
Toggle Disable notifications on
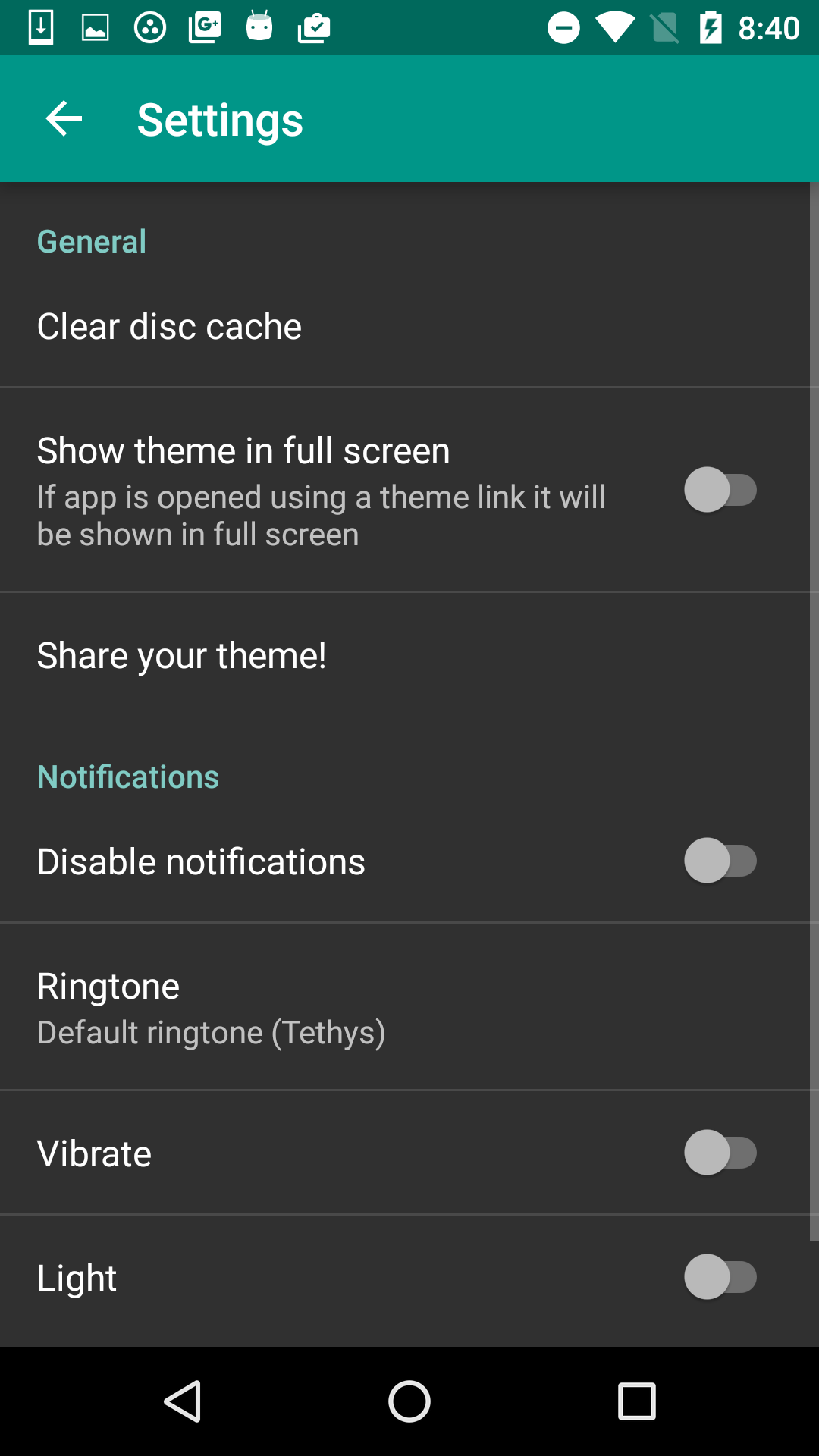(722, 860)
